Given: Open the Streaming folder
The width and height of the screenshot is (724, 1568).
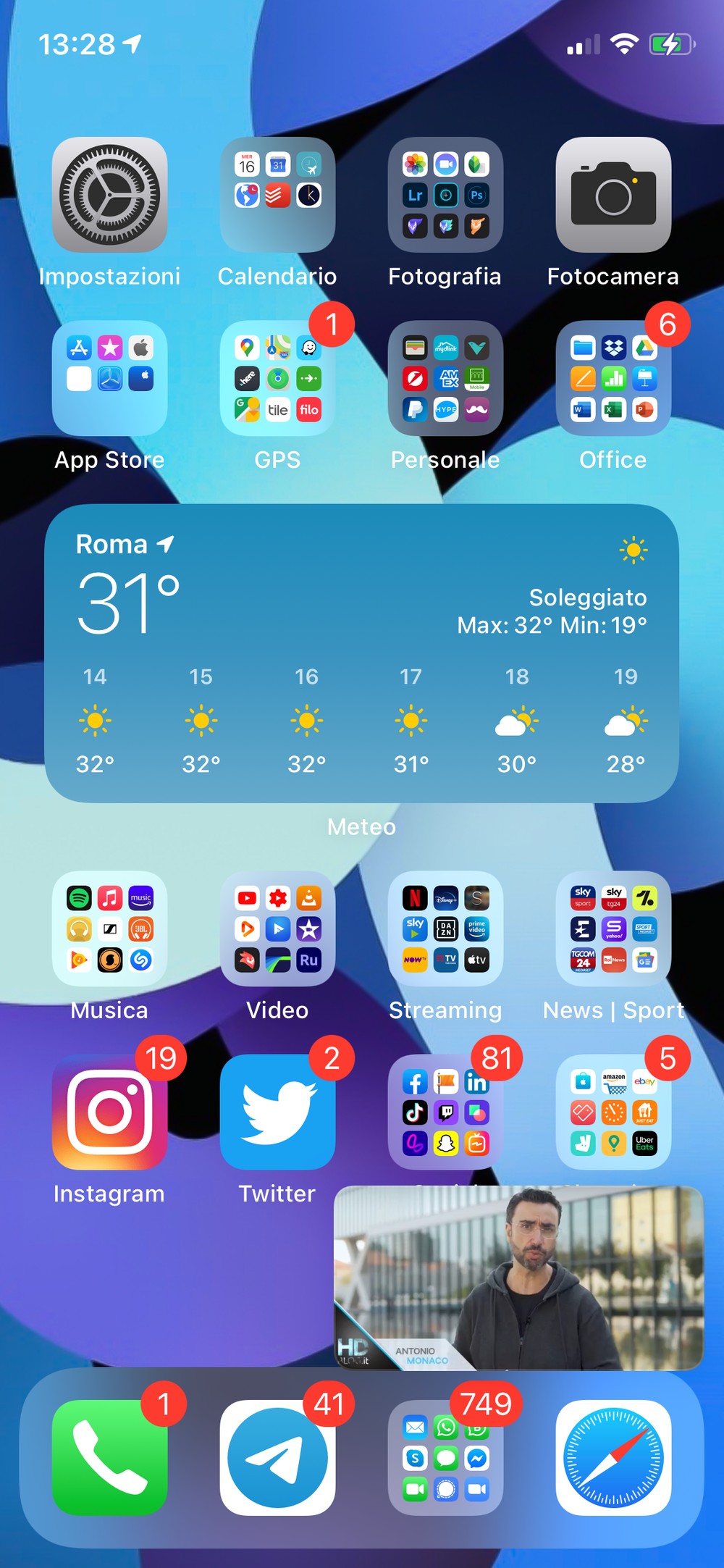Looking at the screenshot, I should [x=445, y=928].
